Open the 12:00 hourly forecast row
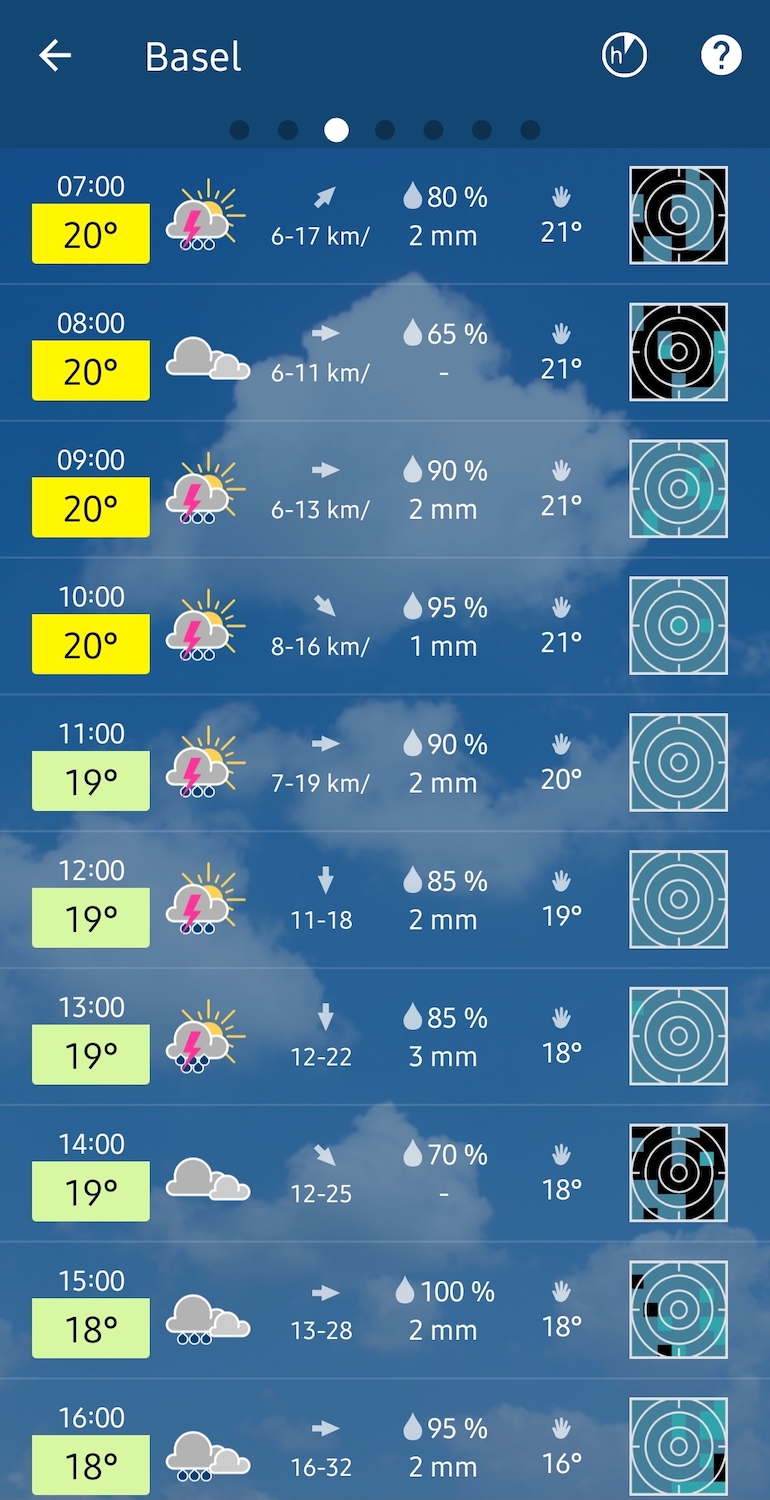Viewport: 770px width, 1500px height. click(385, 900)
